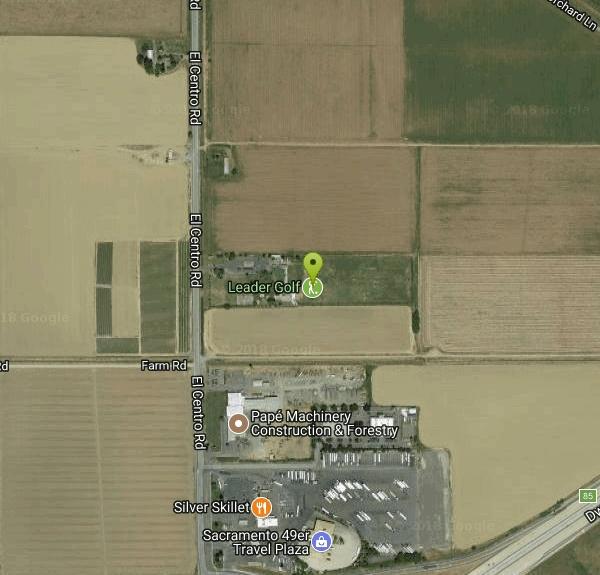Select the Silver Skillet restaurant marker
Viewport: 600px width, 575px height.
pos(262,507)
